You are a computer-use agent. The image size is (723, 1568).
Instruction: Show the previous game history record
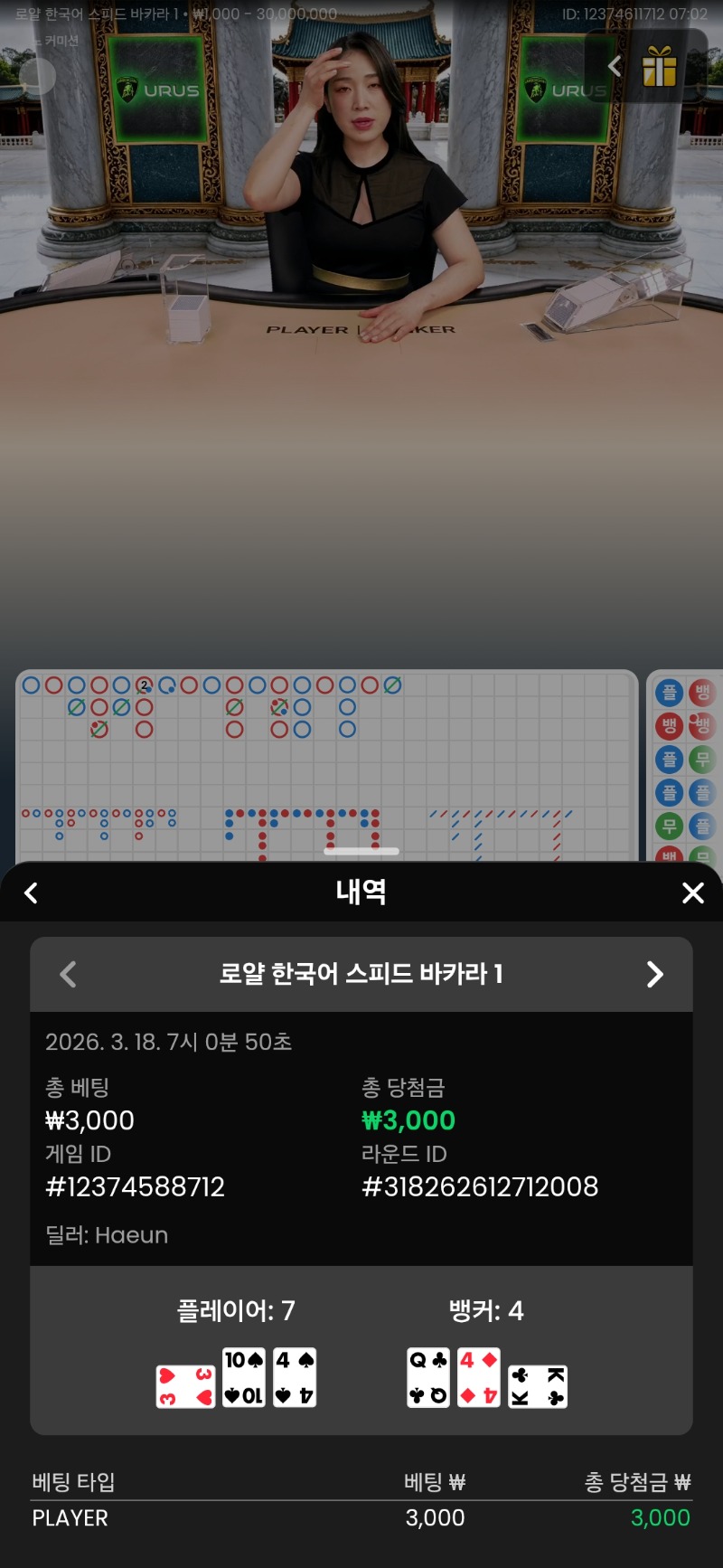[68, 975]
